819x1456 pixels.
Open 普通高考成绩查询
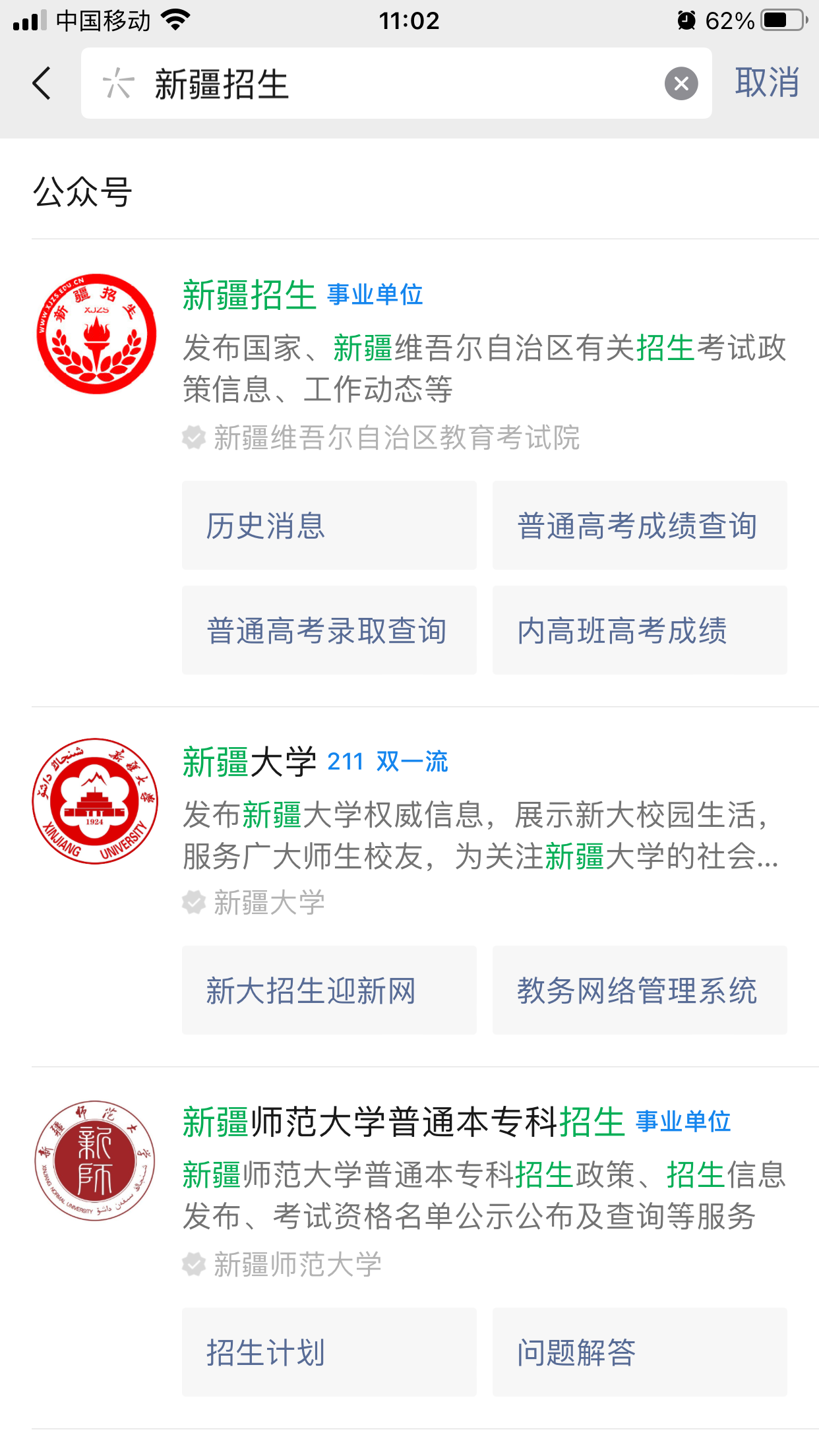pos(639,526)
